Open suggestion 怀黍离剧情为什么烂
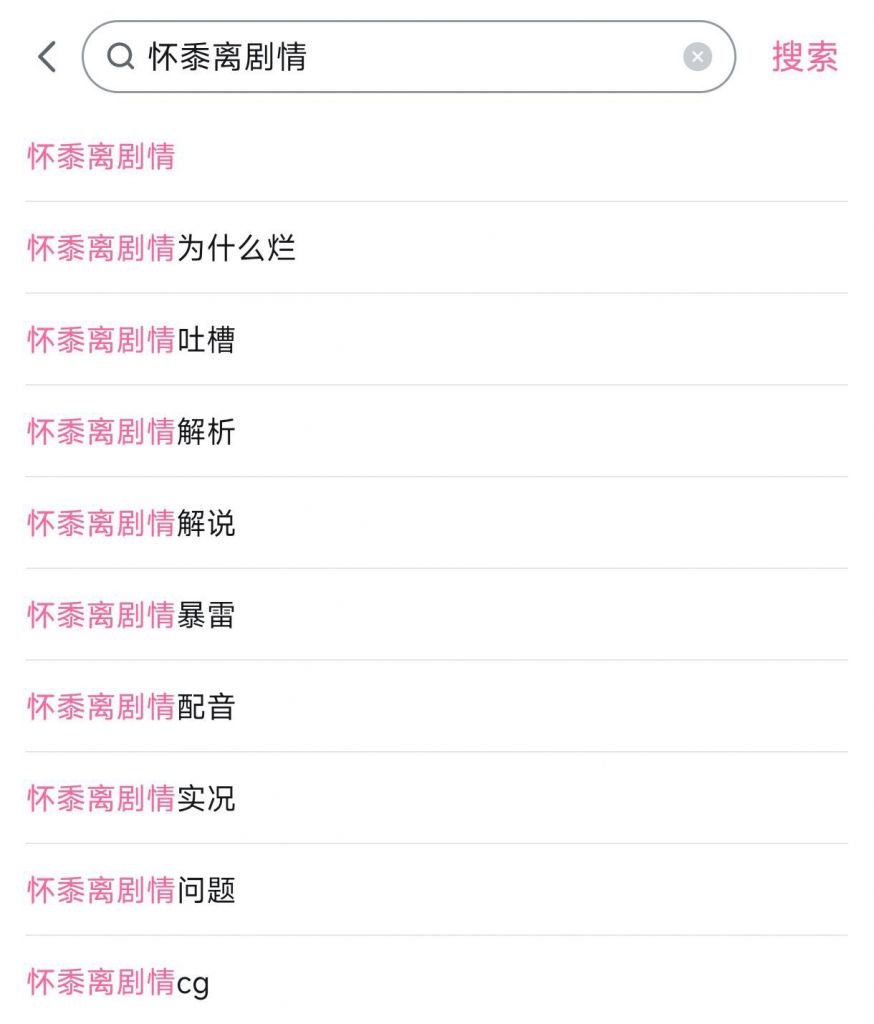The image size is (874, 1024). click(160, 248)
